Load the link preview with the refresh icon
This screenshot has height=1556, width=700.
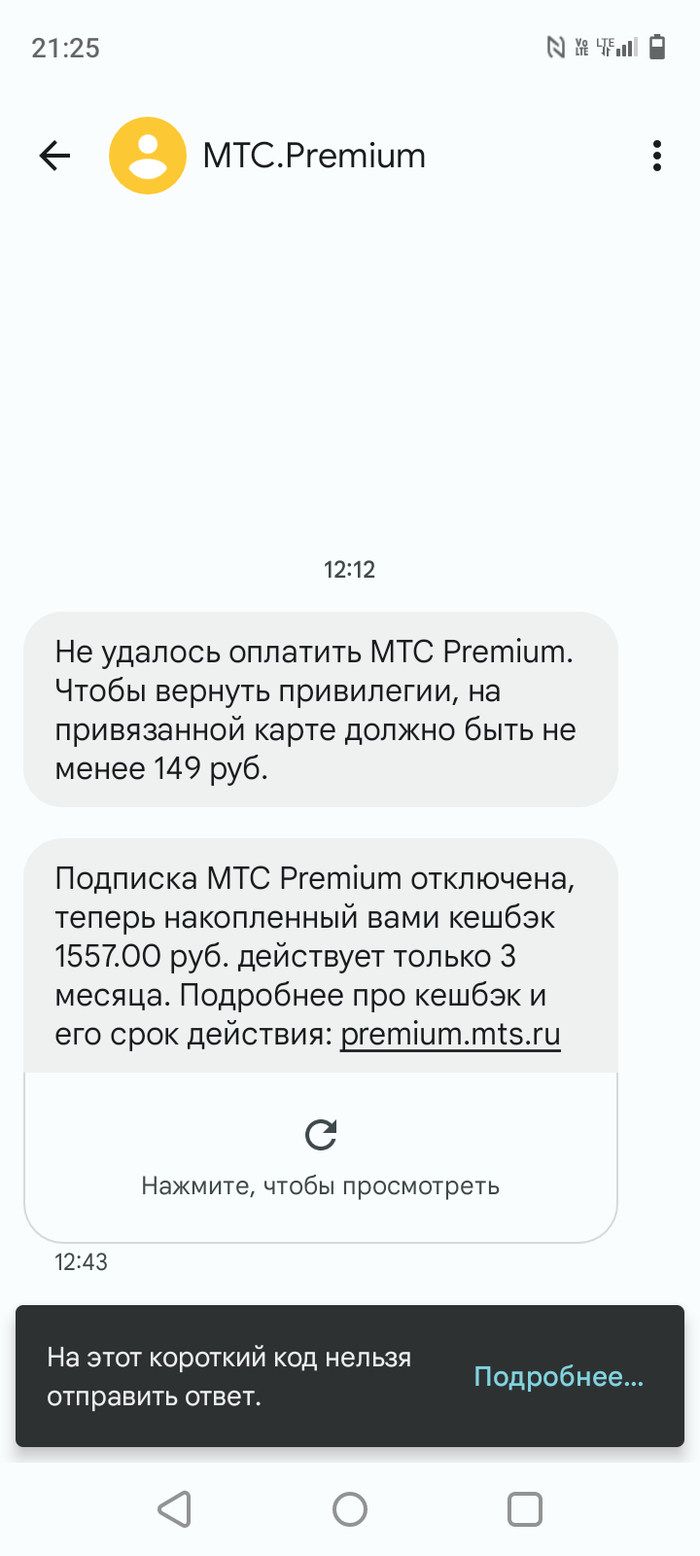coord(320,1135)
